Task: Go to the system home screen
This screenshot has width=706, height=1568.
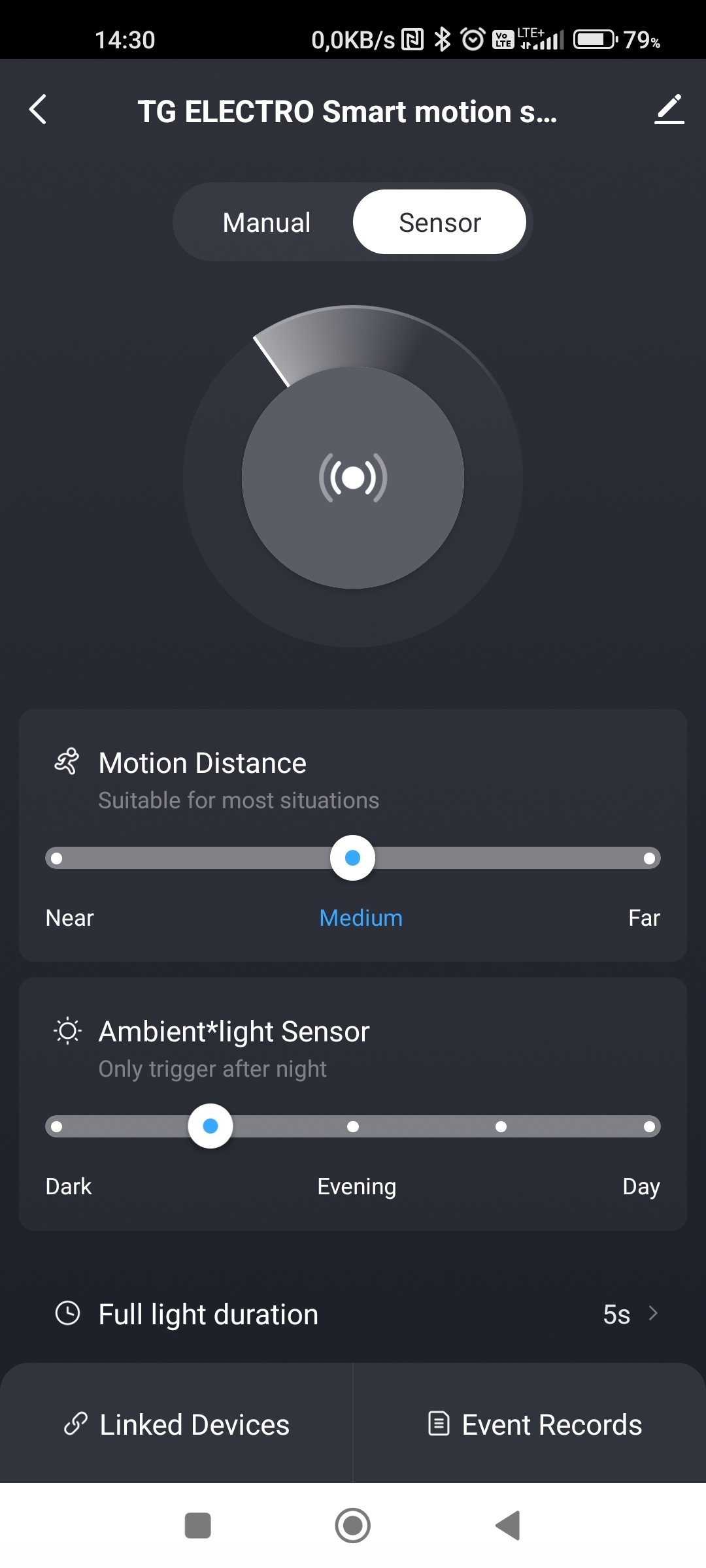Action: tap(353, 1526)
